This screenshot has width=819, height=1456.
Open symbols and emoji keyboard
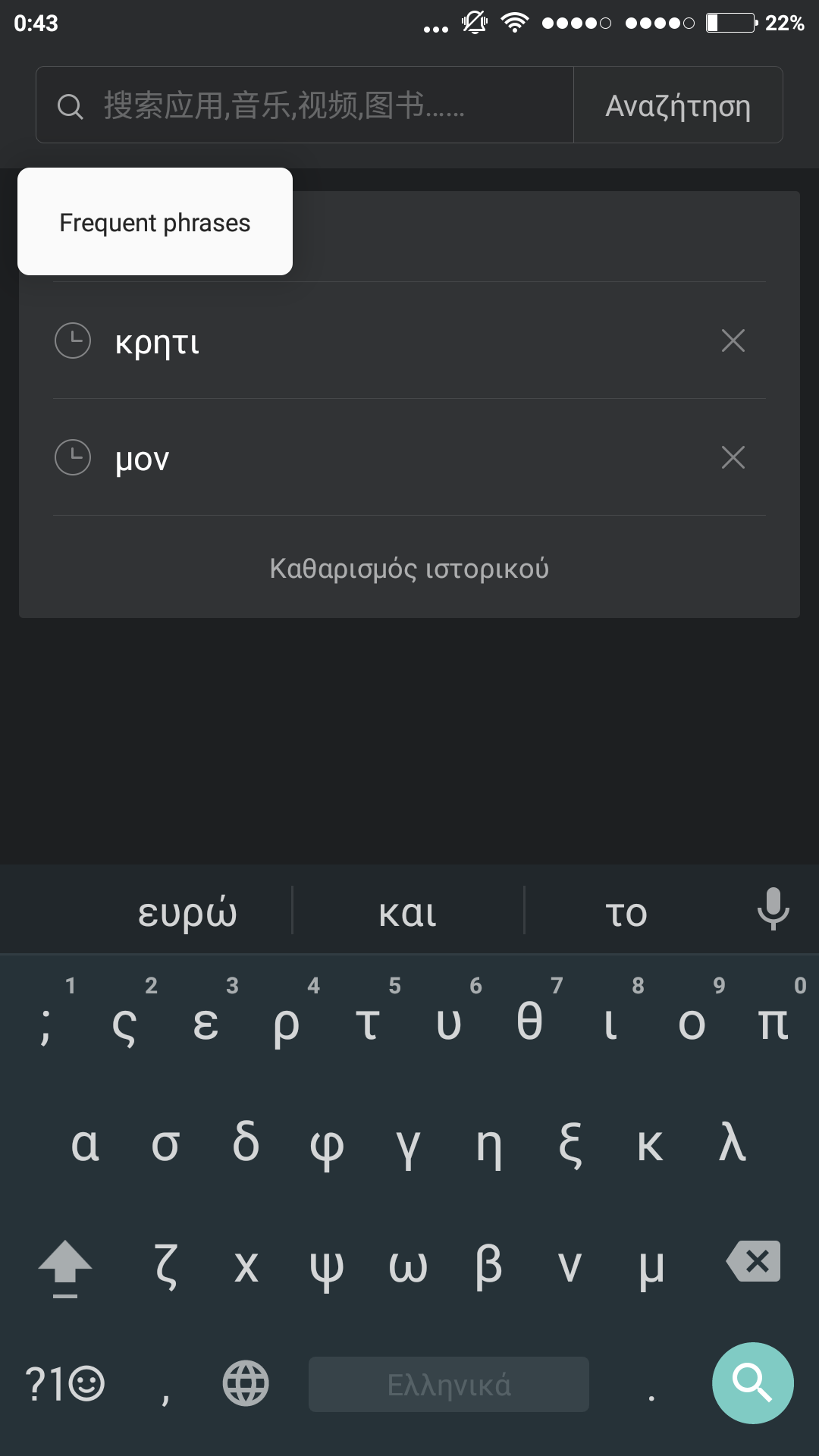65,1383
